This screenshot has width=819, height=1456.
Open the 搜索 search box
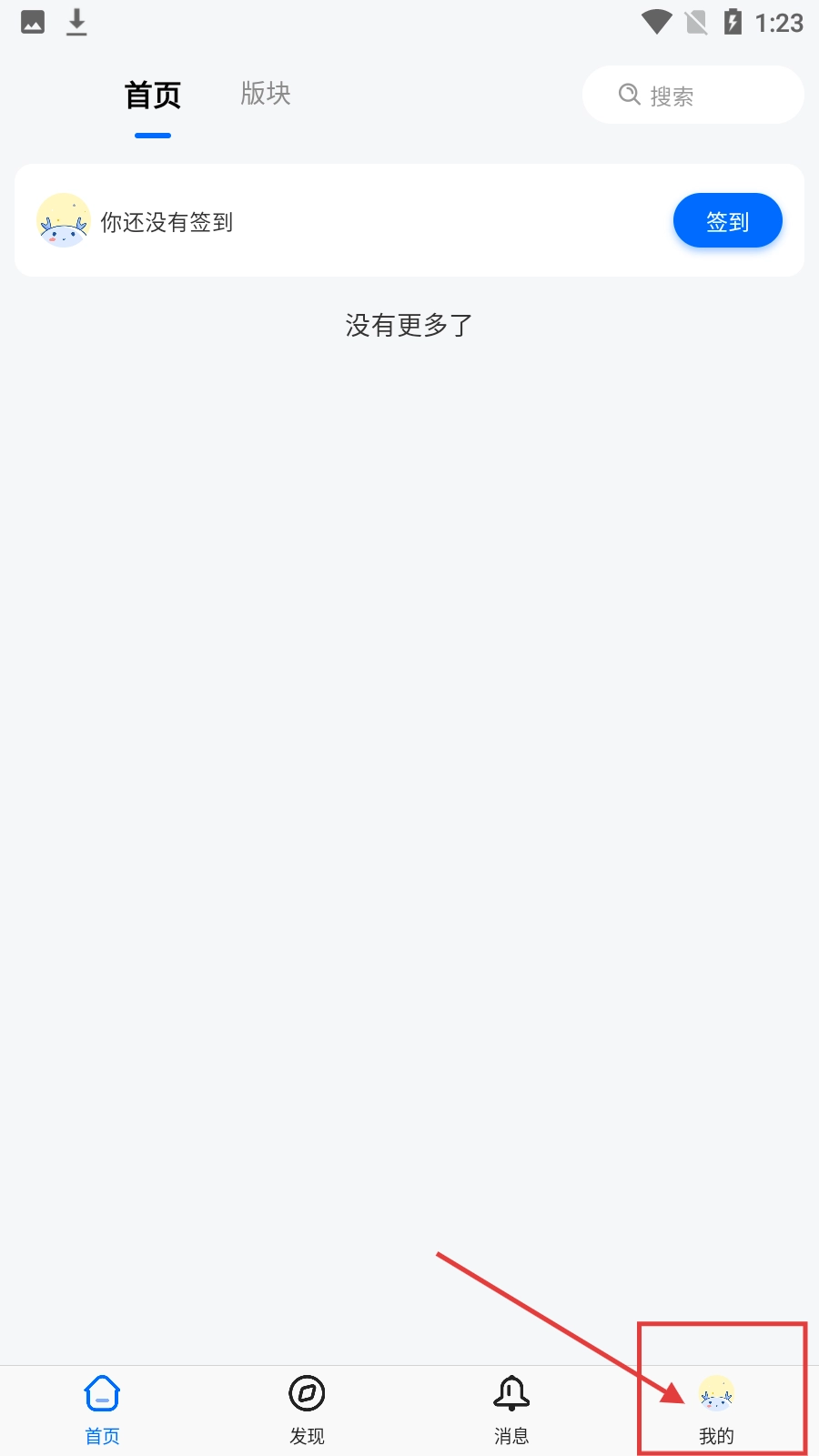[693, 95]
